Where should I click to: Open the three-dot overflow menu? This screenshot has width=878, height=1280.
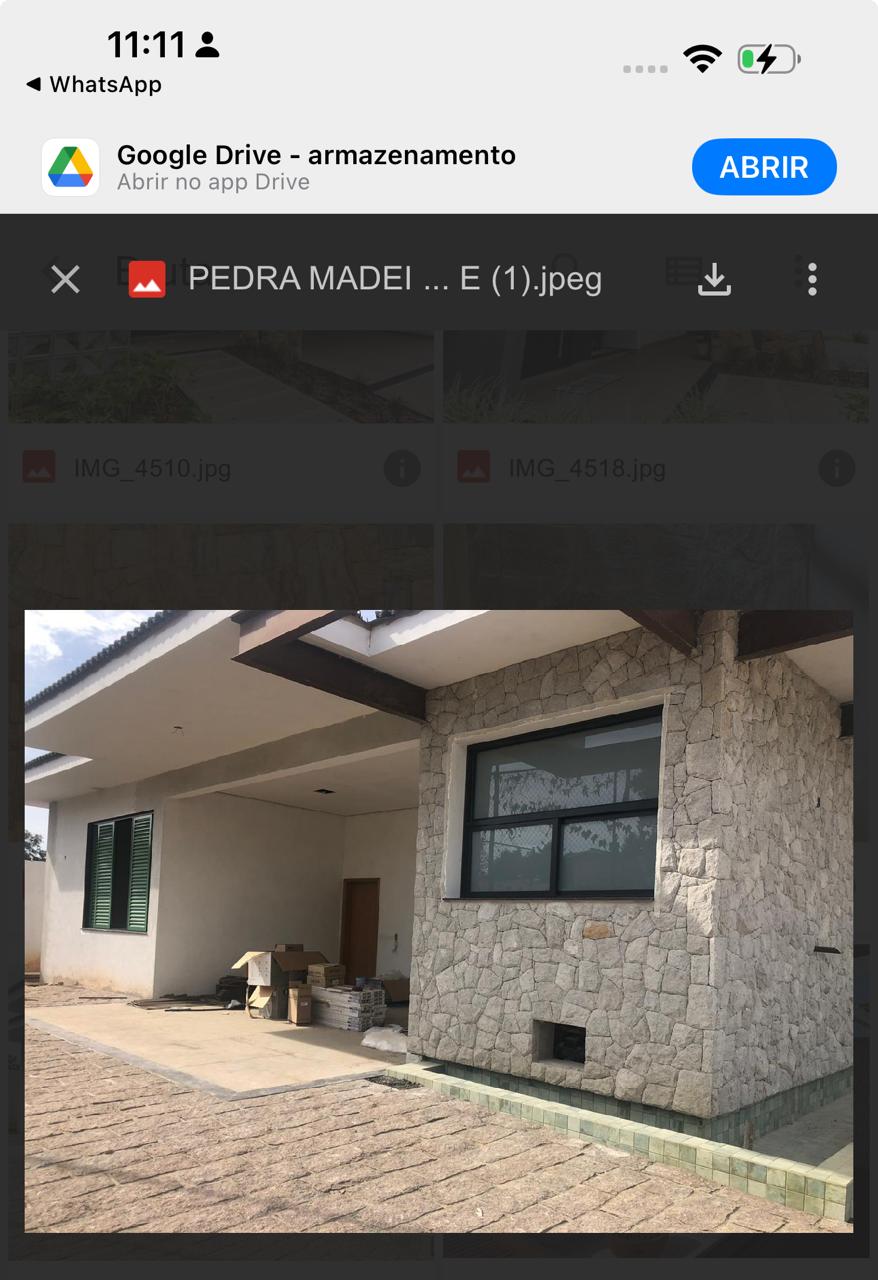[812, 279]
